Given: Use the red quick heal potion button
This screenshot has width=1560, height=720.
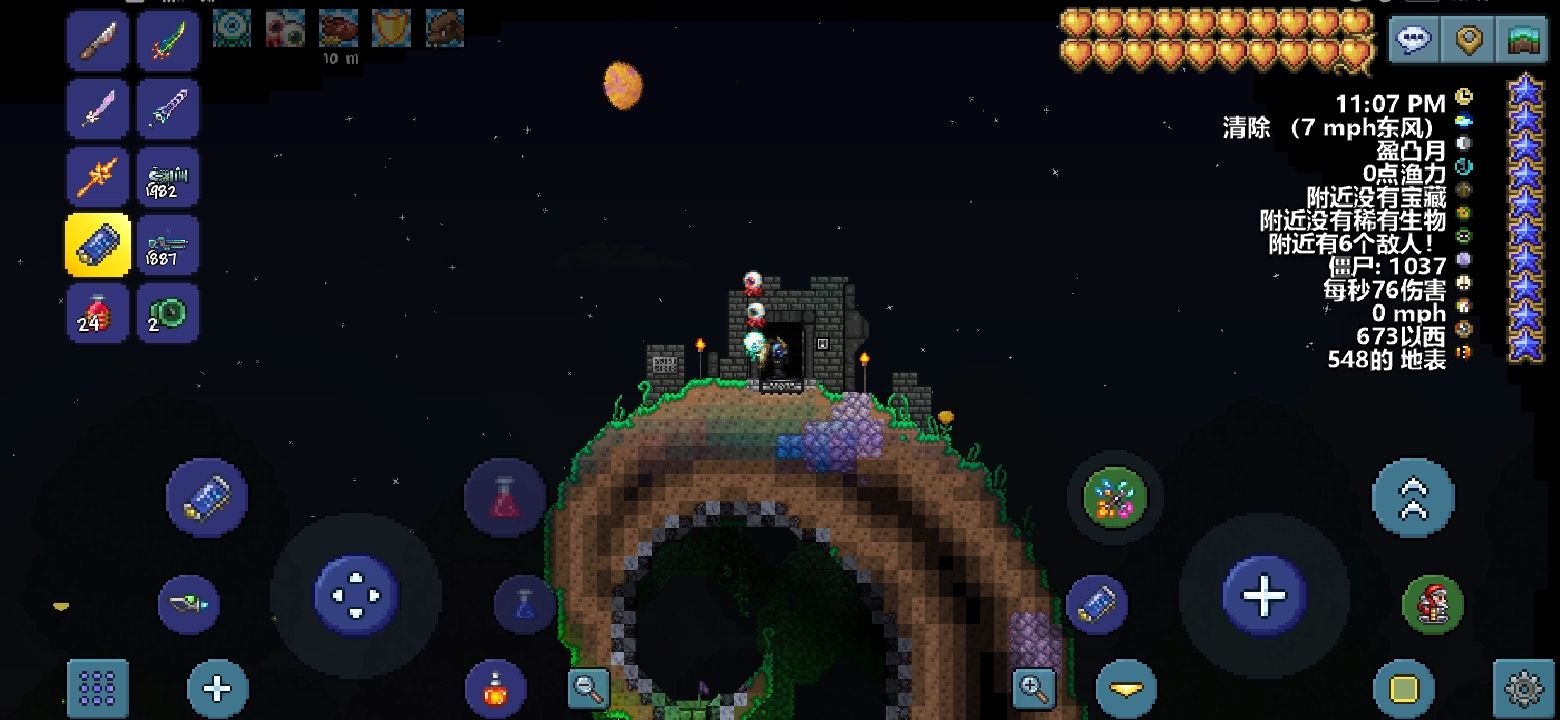Looking at the screenshot, I should coord(505,497).
